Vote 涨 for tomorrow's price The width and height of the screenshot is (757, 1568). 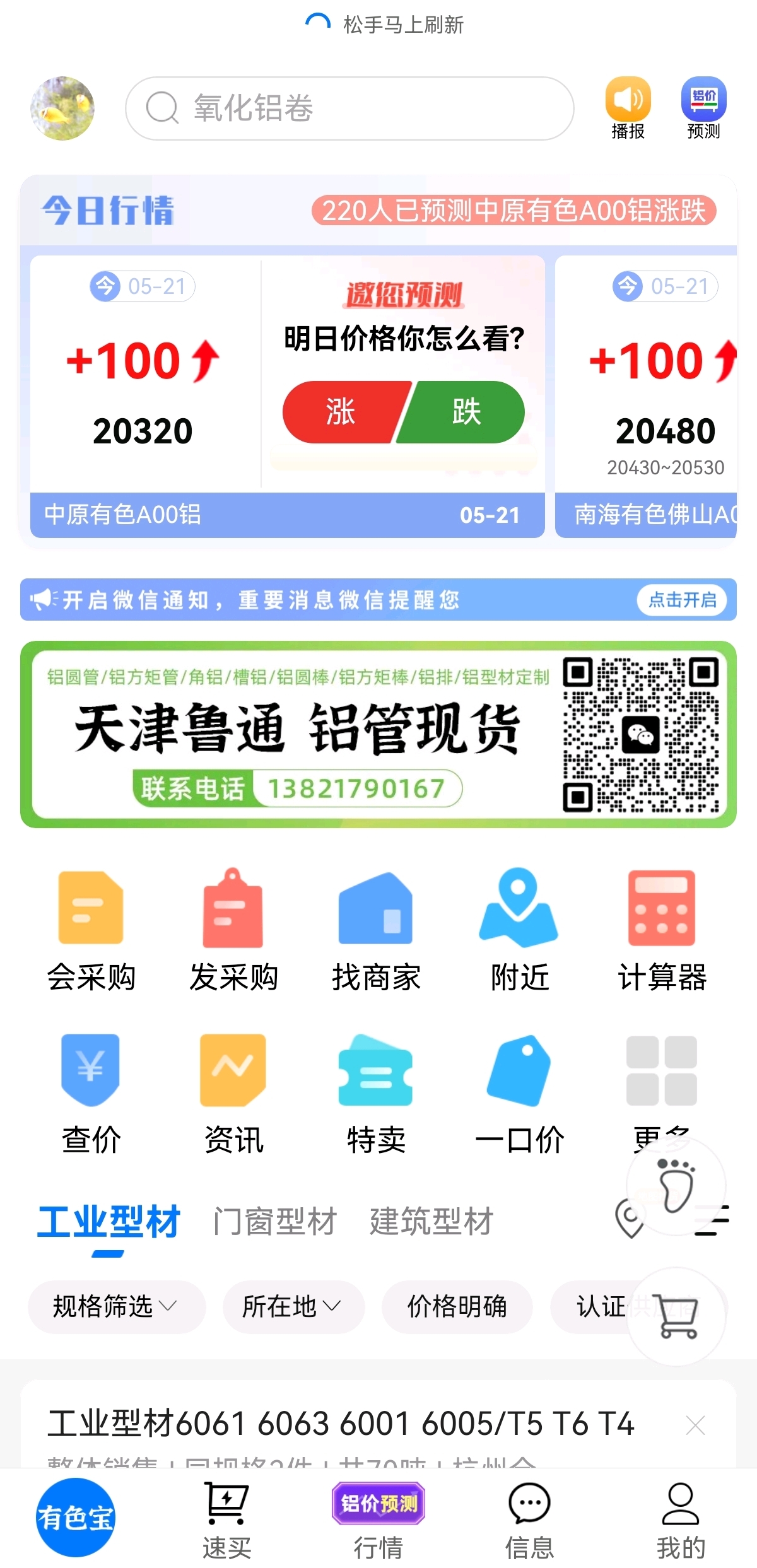coord(343,412)
